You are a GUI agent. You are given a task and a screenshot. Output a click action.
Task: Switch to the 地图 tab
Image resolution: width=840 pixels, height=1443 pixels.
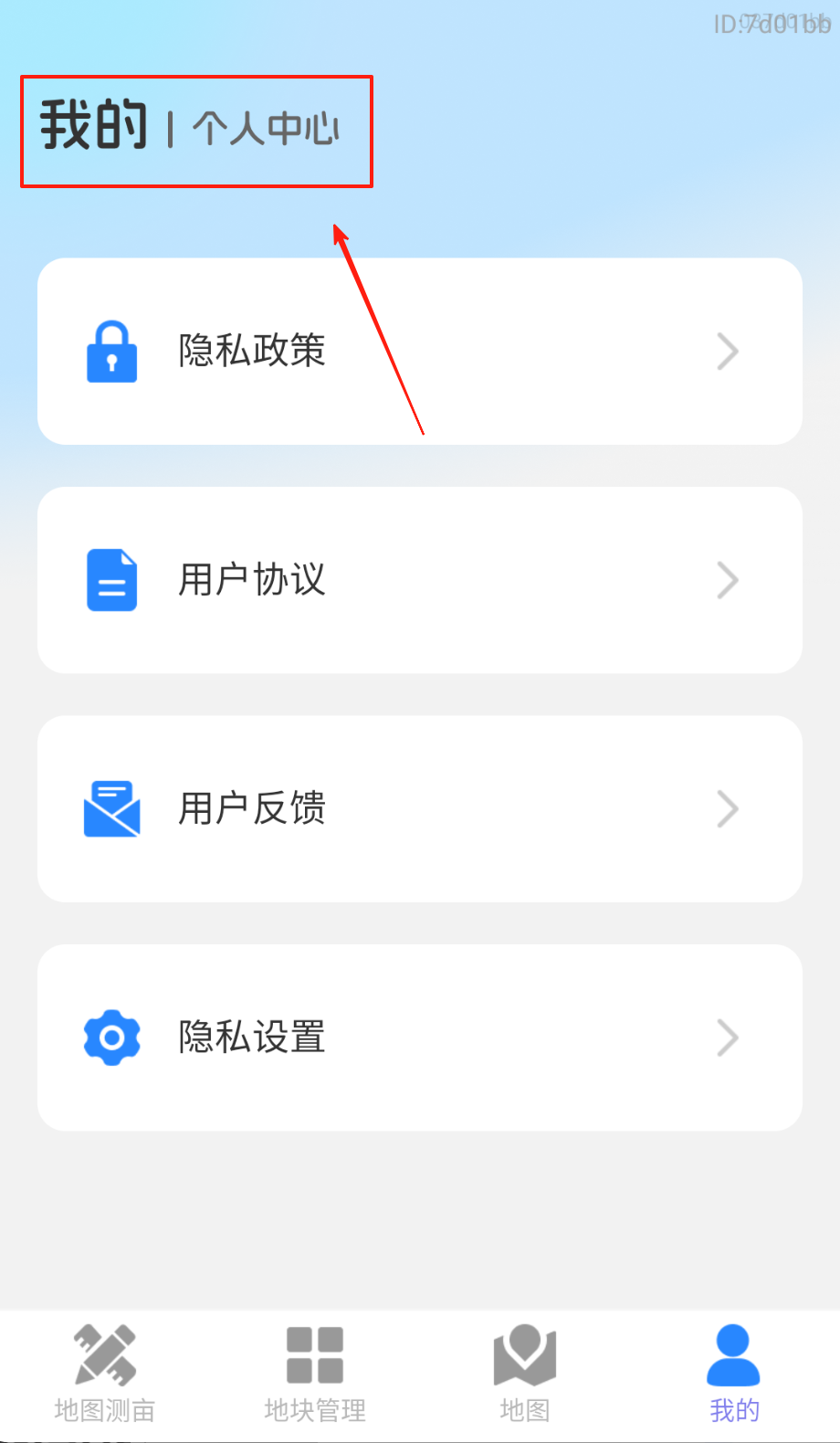[x=525, y=1374]
